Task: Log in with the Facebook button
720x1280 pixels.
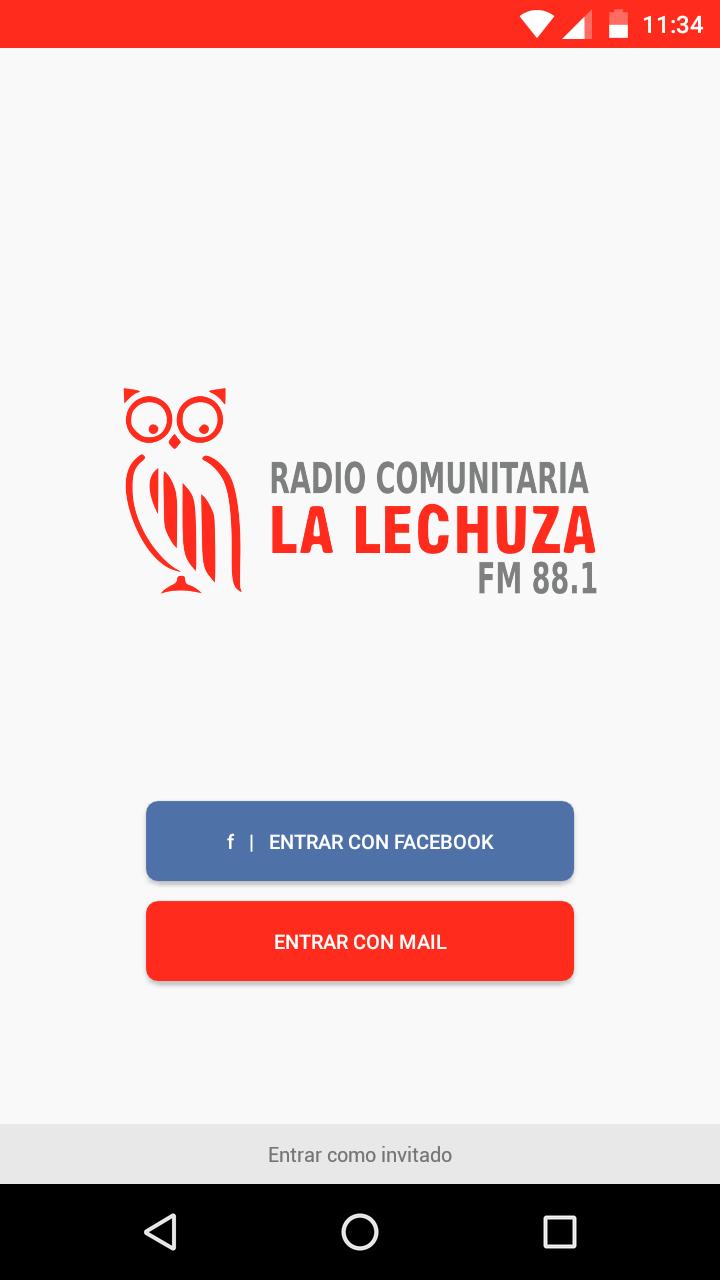Action: point(360,841)
